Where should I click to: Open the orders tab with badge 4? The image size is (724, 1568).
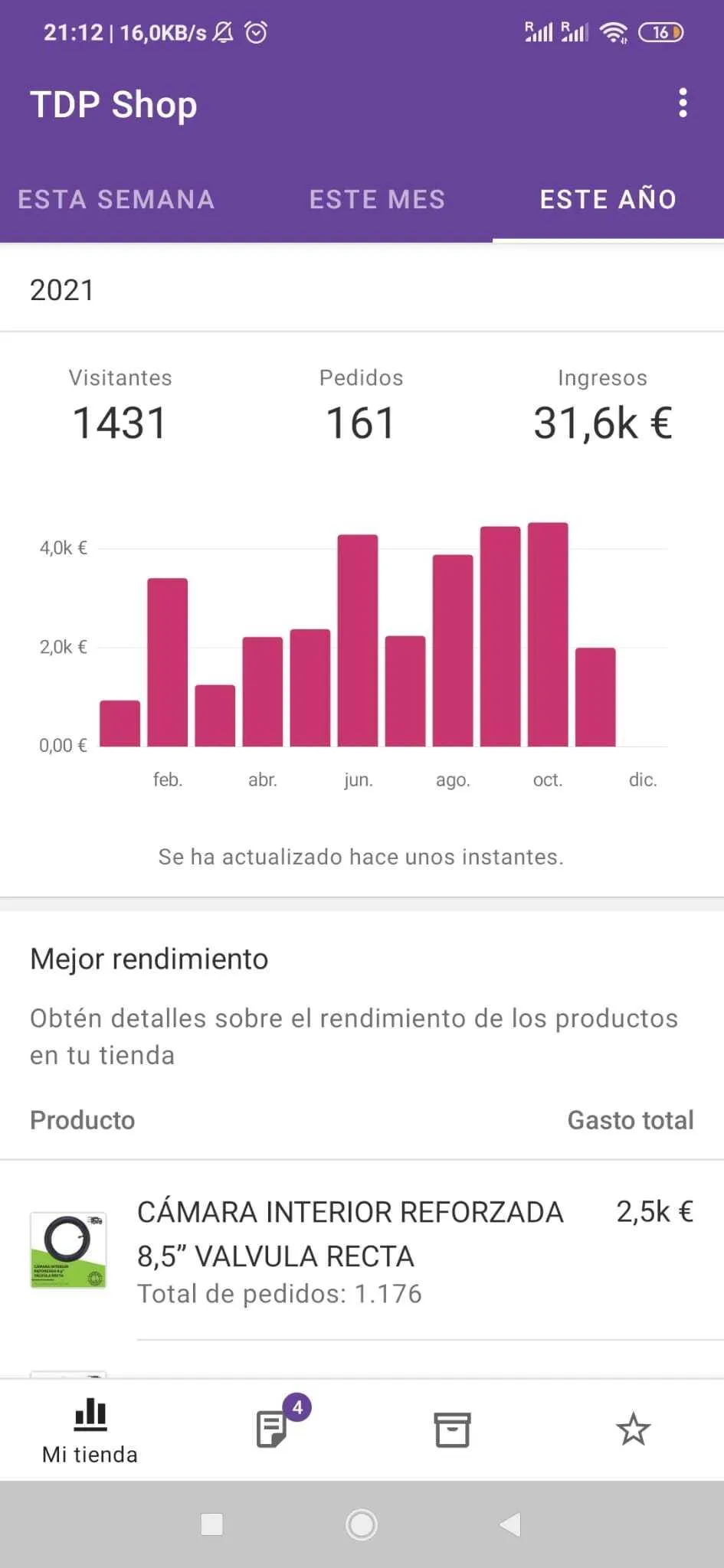point(272,1429)
